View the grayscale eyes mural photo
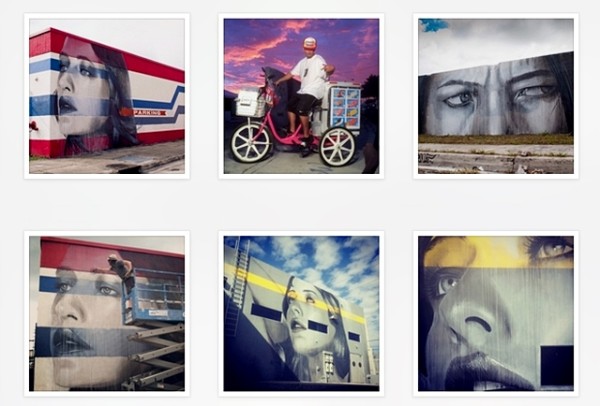This screenshot has width=600, height=406. click(x=496, y=96)
